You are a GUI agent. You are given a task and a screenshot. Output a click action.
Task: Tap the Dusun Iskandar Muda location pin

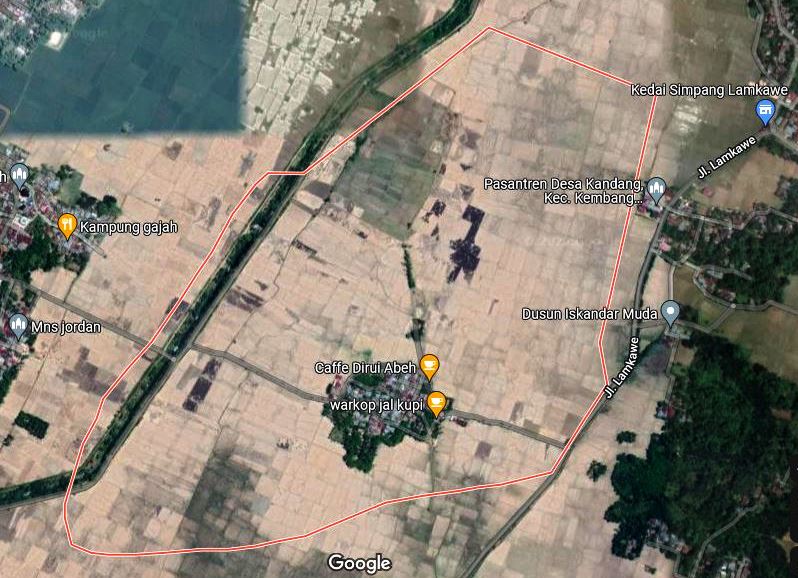click(671, 312)
